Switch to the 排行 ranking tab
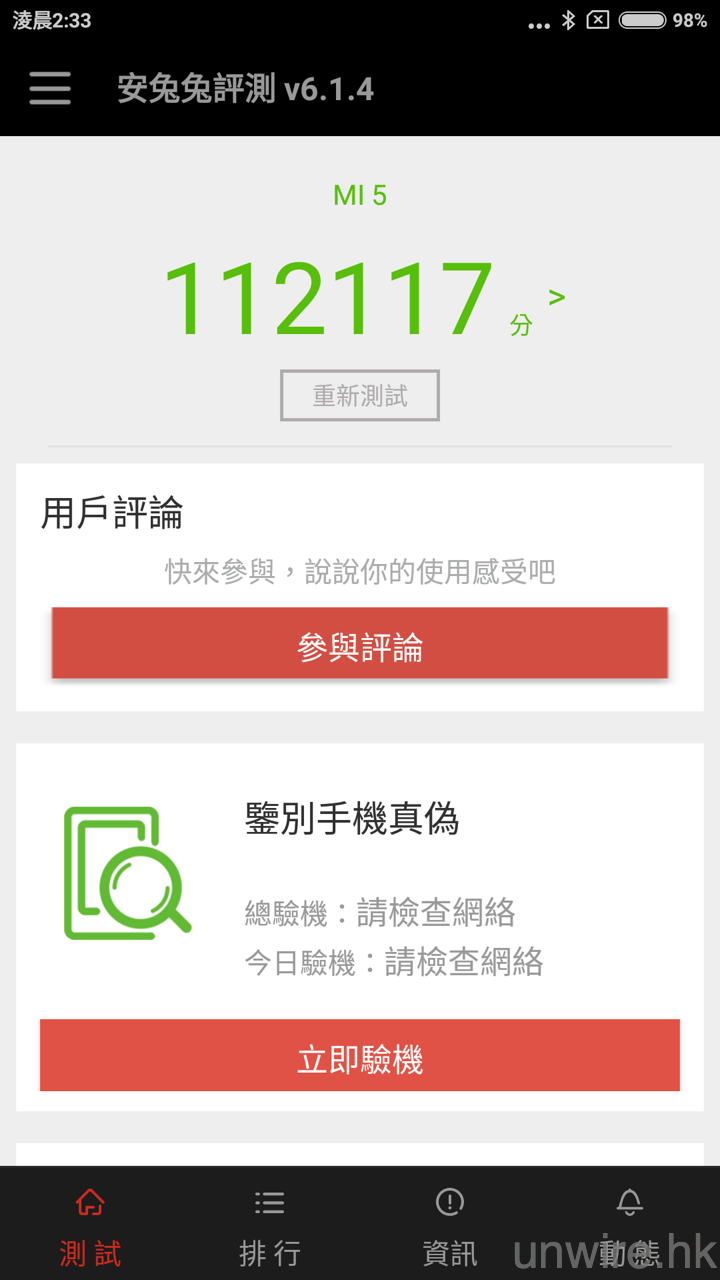This screenshot has width=720, height=1280. click(270, 1226)
